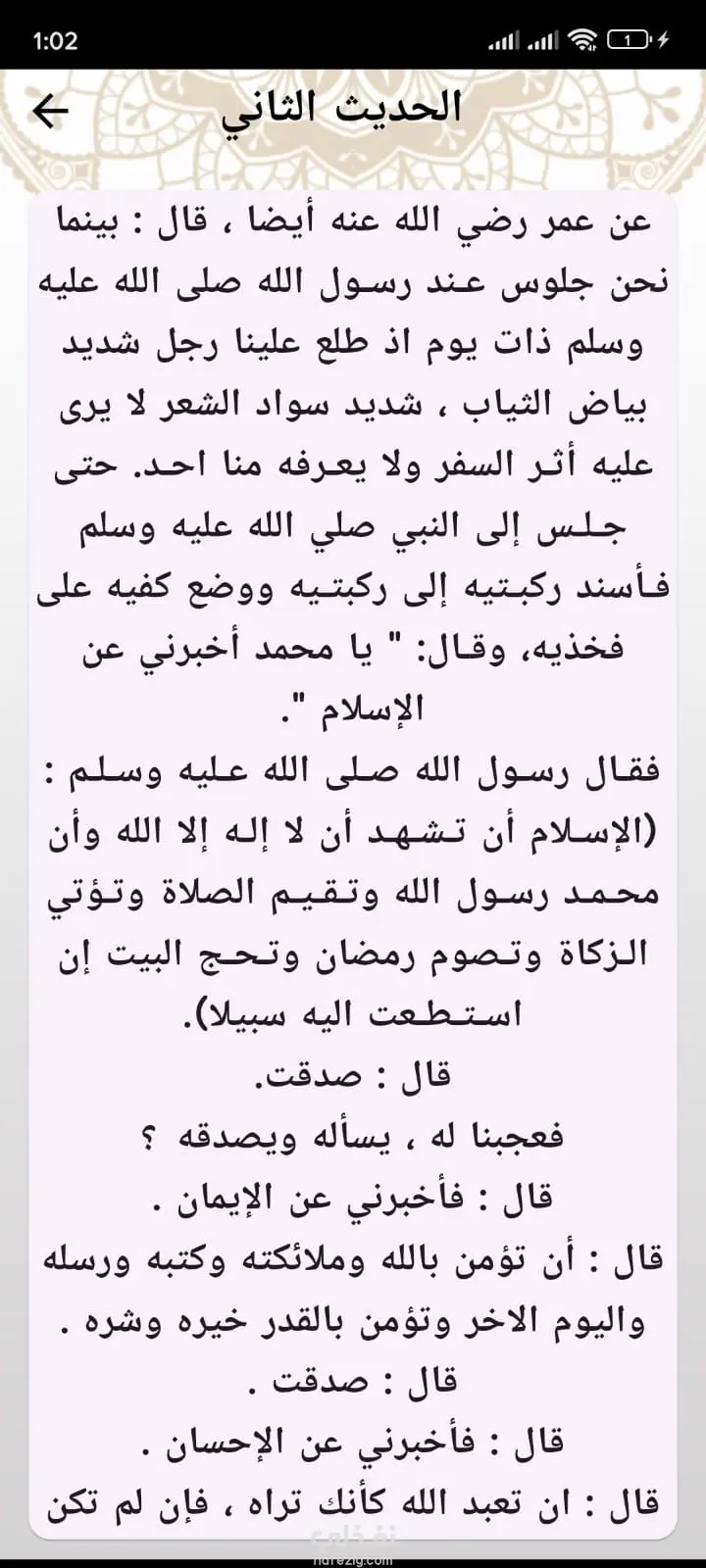Go back from the second hadith page
706x1568 pixels.
pyautogui.click(x=51, y=111)
